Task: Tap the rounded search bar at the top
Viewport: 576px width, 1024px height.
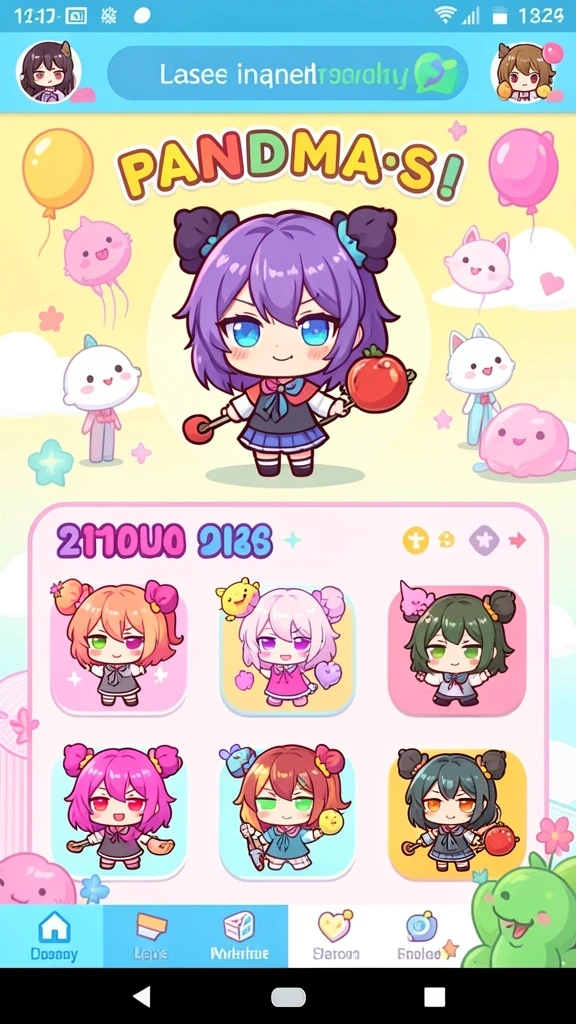Action: click(x=287, y=73)
